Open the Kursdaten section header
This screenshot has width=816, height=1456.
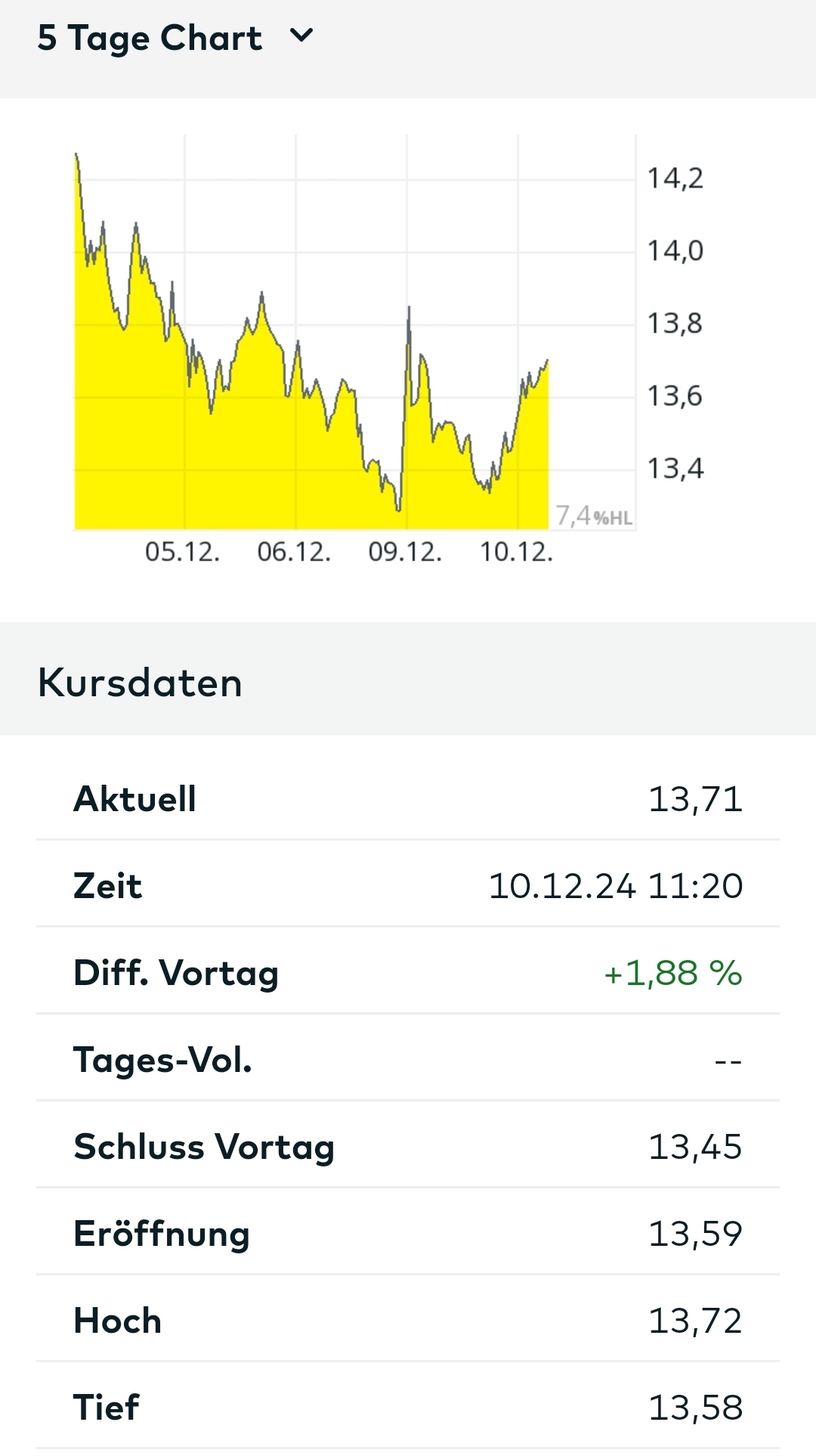[140, 683]
